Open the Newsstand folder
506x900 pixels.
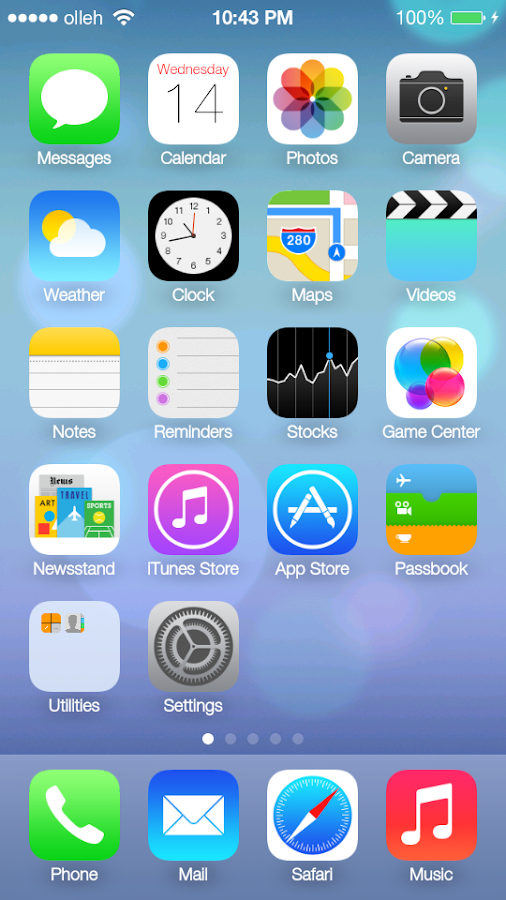[75, 510]
